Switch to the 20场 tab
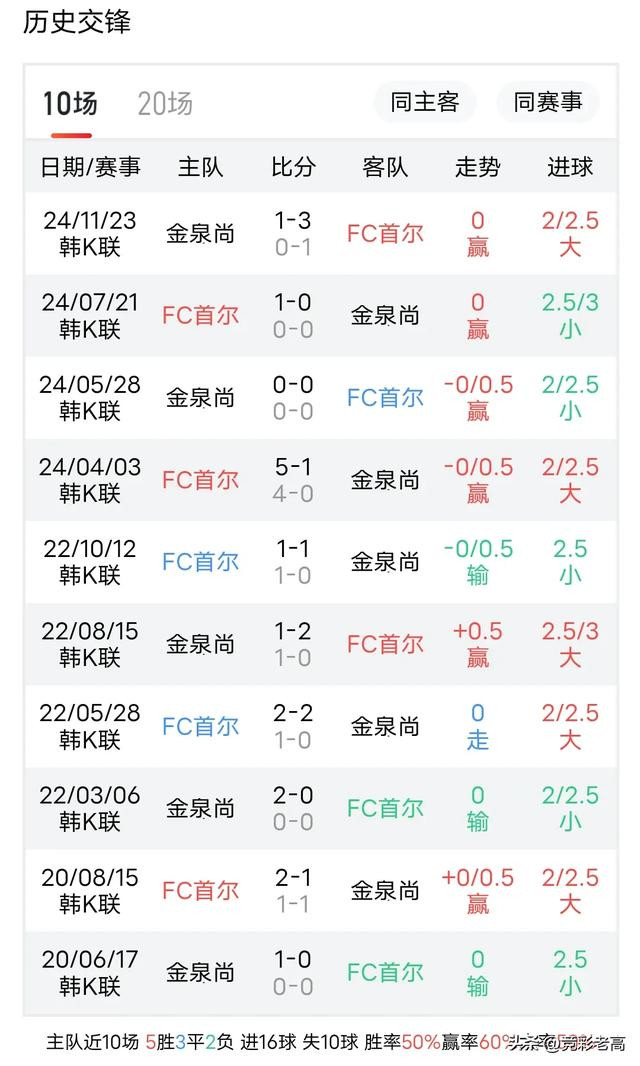This screenshot has width=640, height=1066. click(165, 104)
